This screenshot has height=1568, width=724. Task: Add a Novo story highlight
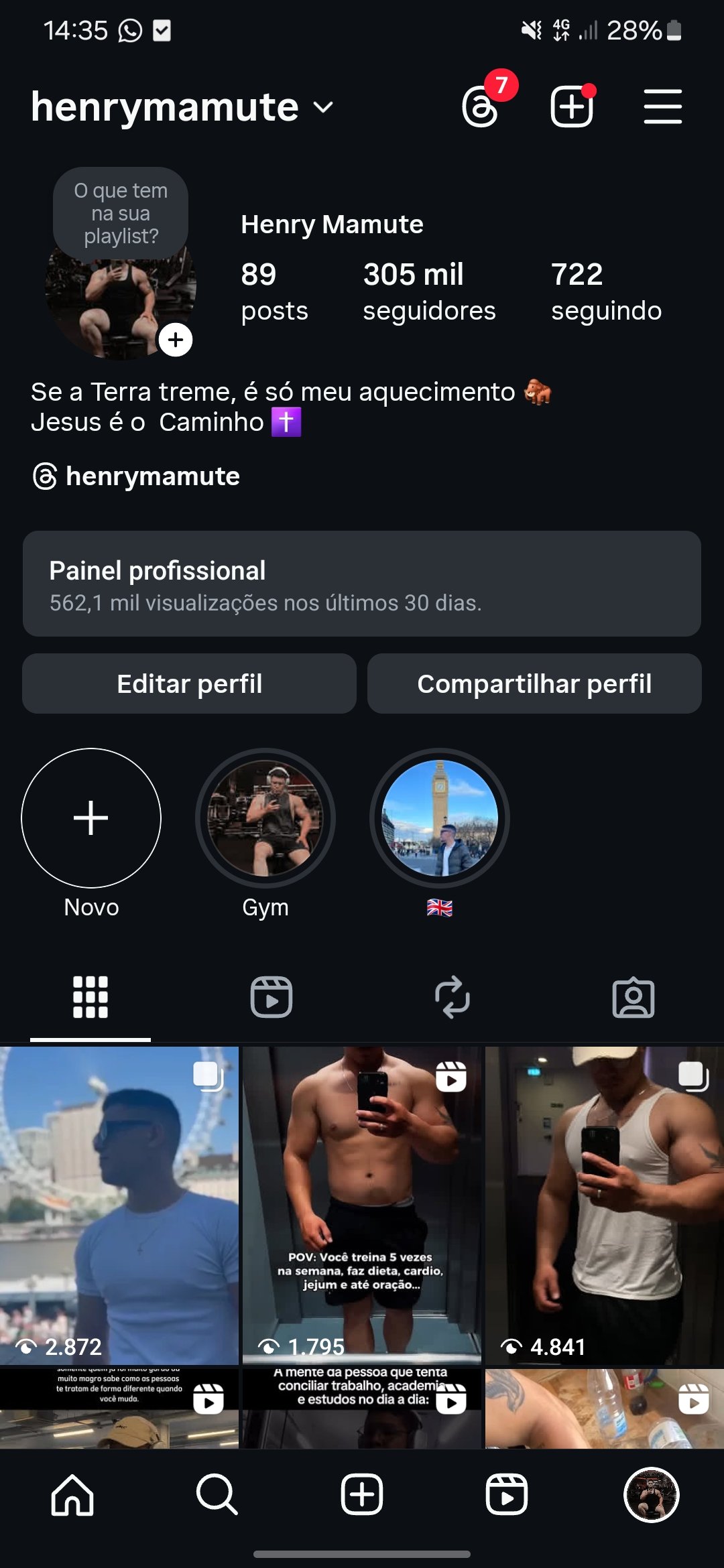coord(91,818)
